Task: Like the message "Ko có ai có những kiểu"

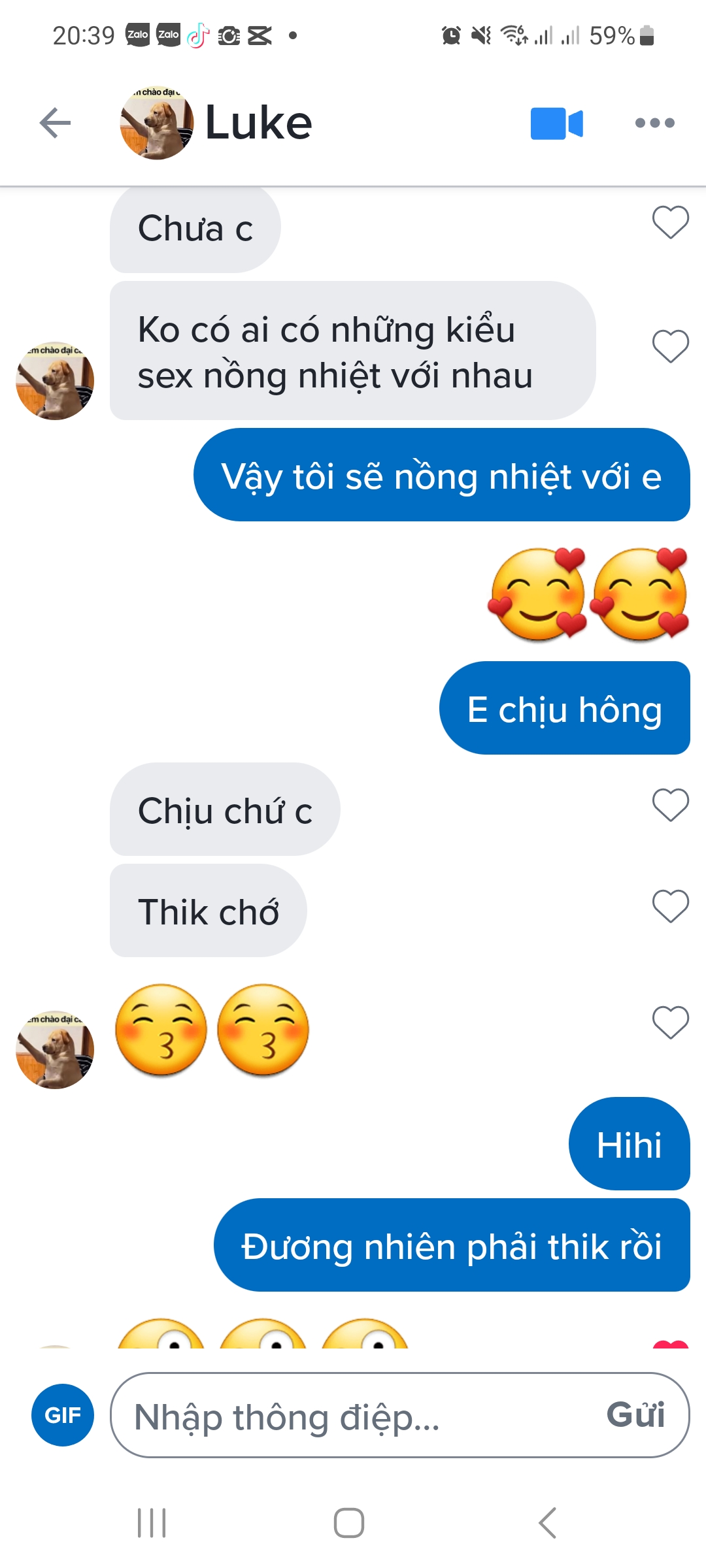Action: click(x=670, y=346)
